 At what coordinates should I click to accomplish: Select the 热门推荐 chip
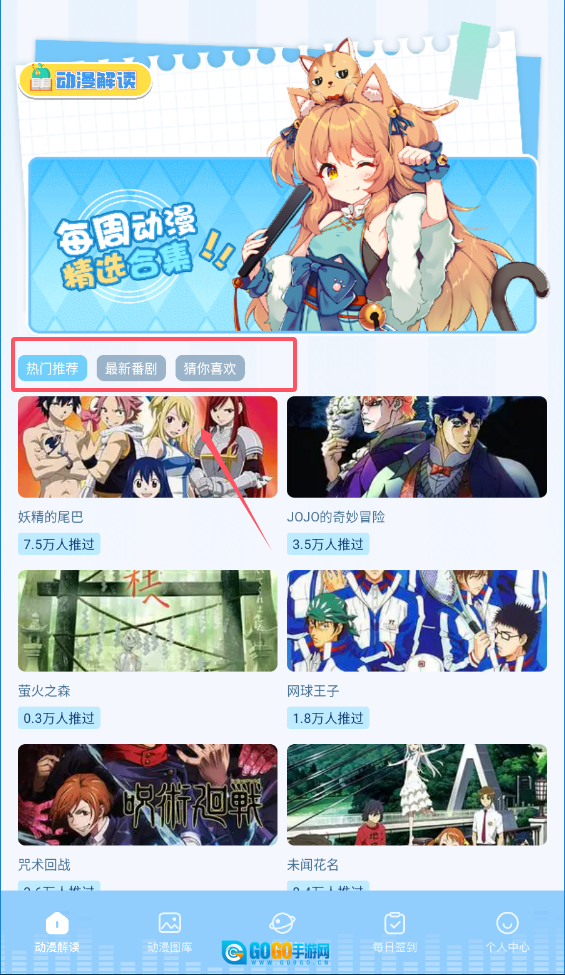coord(52,368)
